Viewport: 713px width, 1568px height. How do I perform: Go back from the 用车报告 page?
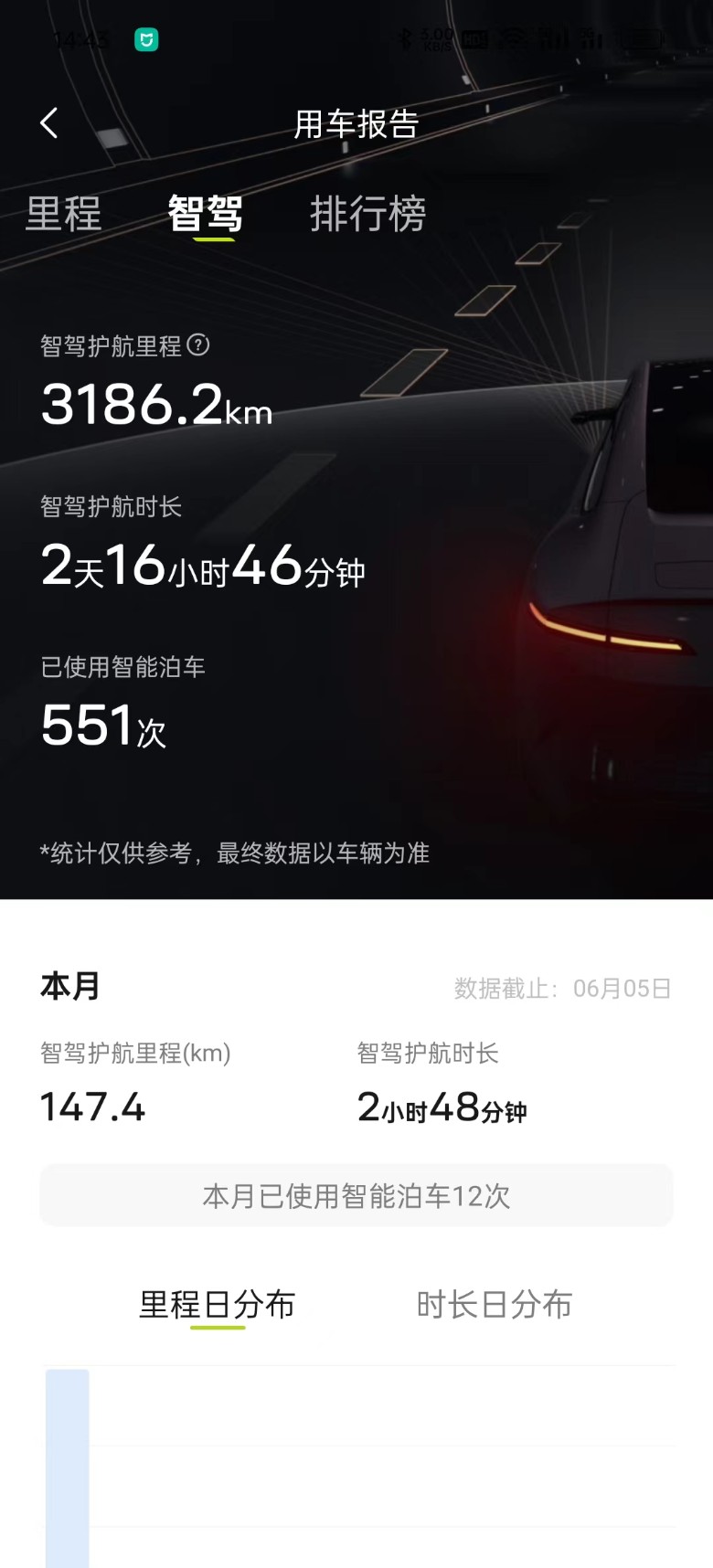(49, 122)
